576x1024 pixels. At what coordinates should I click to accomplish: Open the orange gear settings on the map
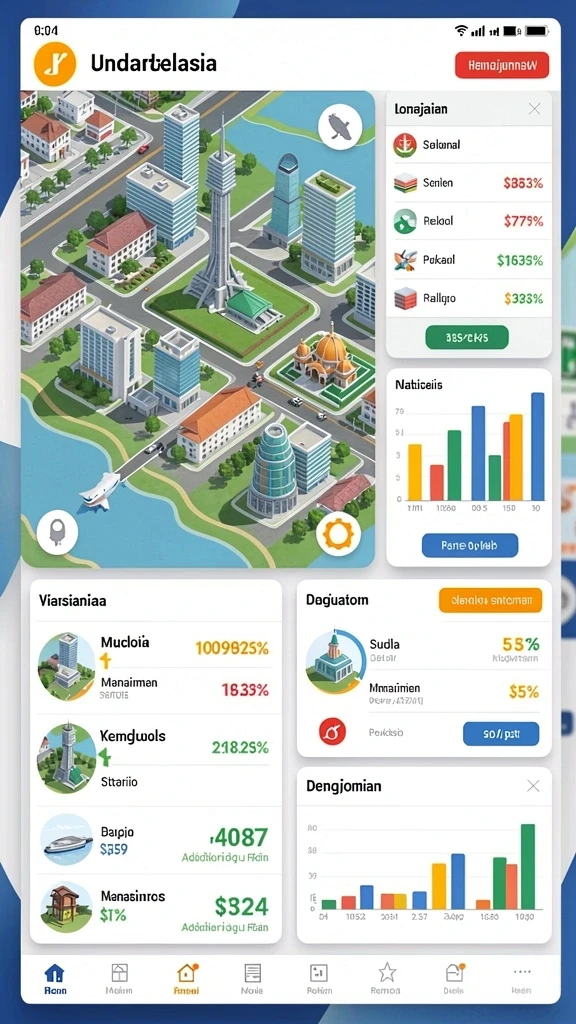coord(338,535)
